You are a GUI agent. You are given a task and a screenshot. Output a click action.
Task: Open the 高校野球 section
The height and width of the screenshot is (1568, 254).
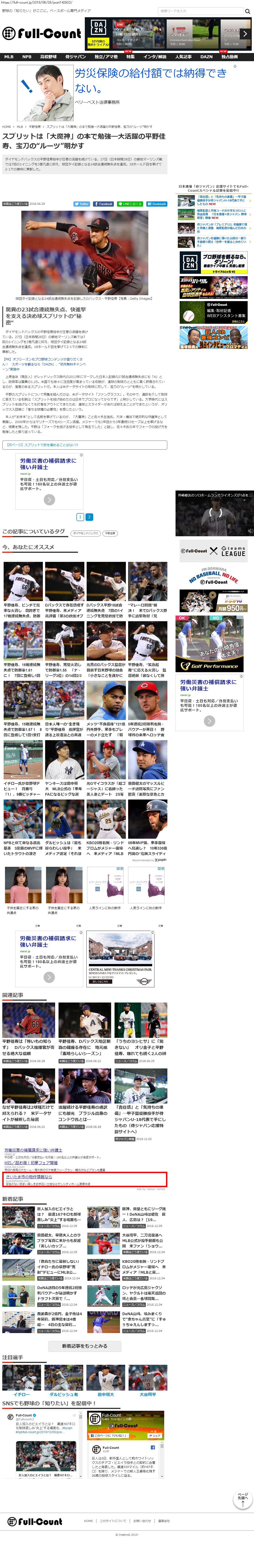(x=48, y=57)
